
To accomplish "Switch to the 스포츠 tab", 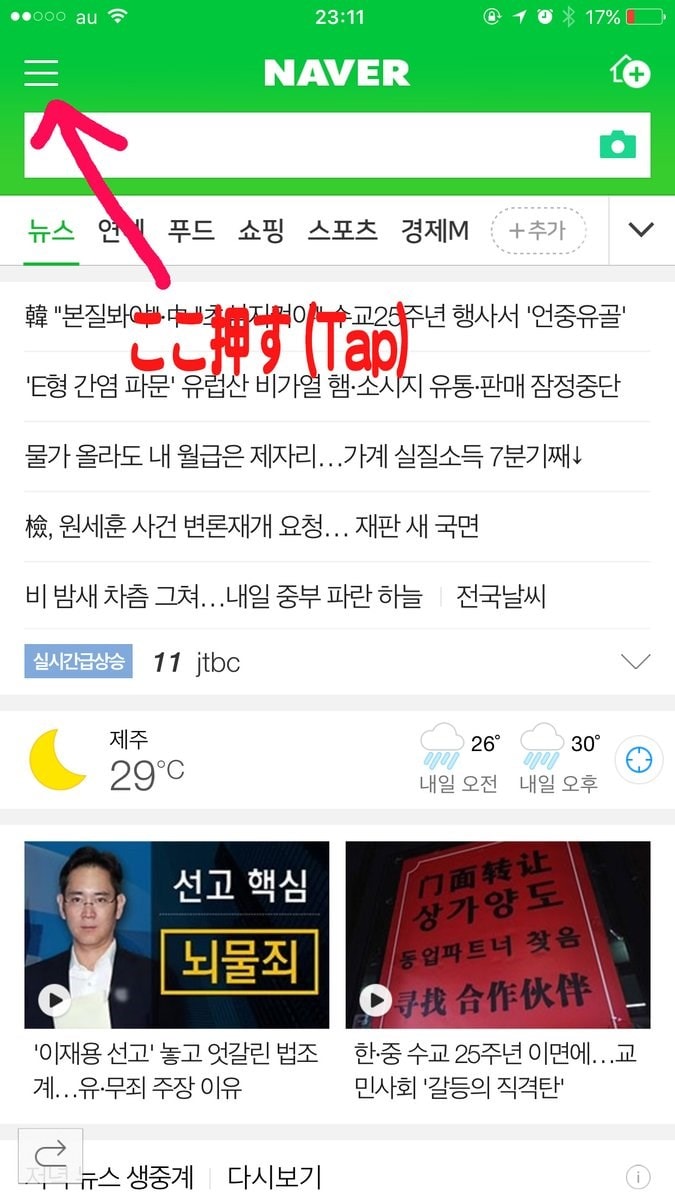I will [x=342, y=231].
